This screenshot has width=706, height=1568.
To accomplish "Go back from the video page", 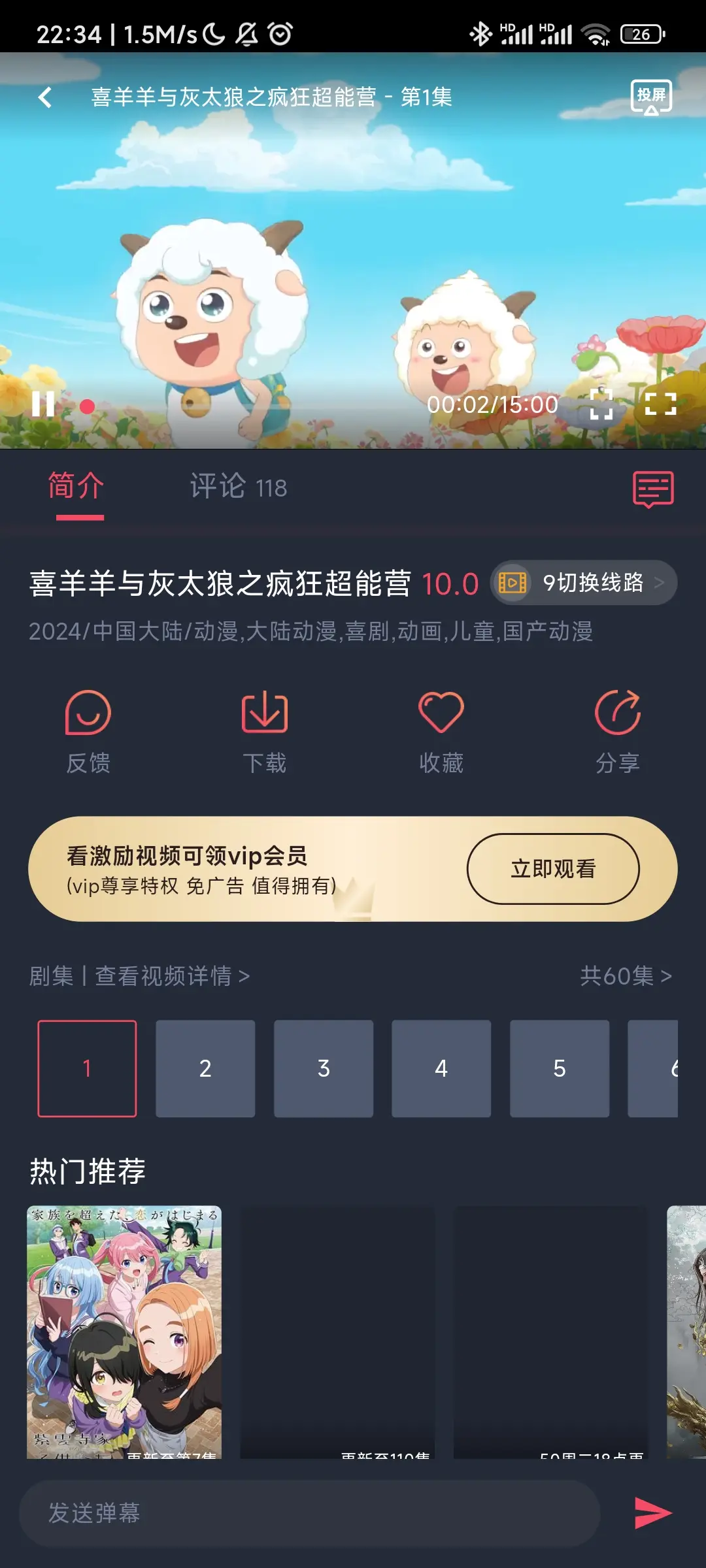I will 44,98.
